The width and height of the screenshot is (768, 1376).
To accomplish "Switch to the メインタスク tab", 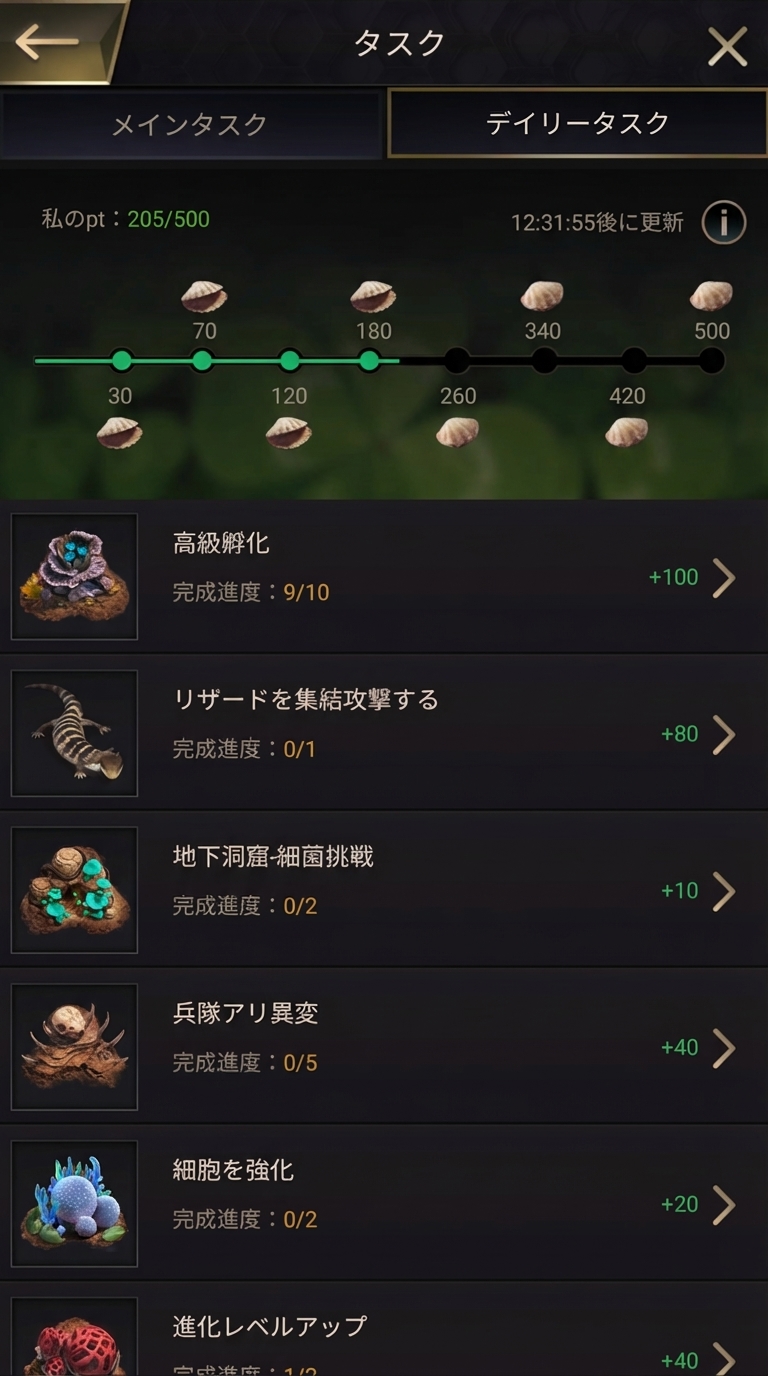I will tap(190, 124).
